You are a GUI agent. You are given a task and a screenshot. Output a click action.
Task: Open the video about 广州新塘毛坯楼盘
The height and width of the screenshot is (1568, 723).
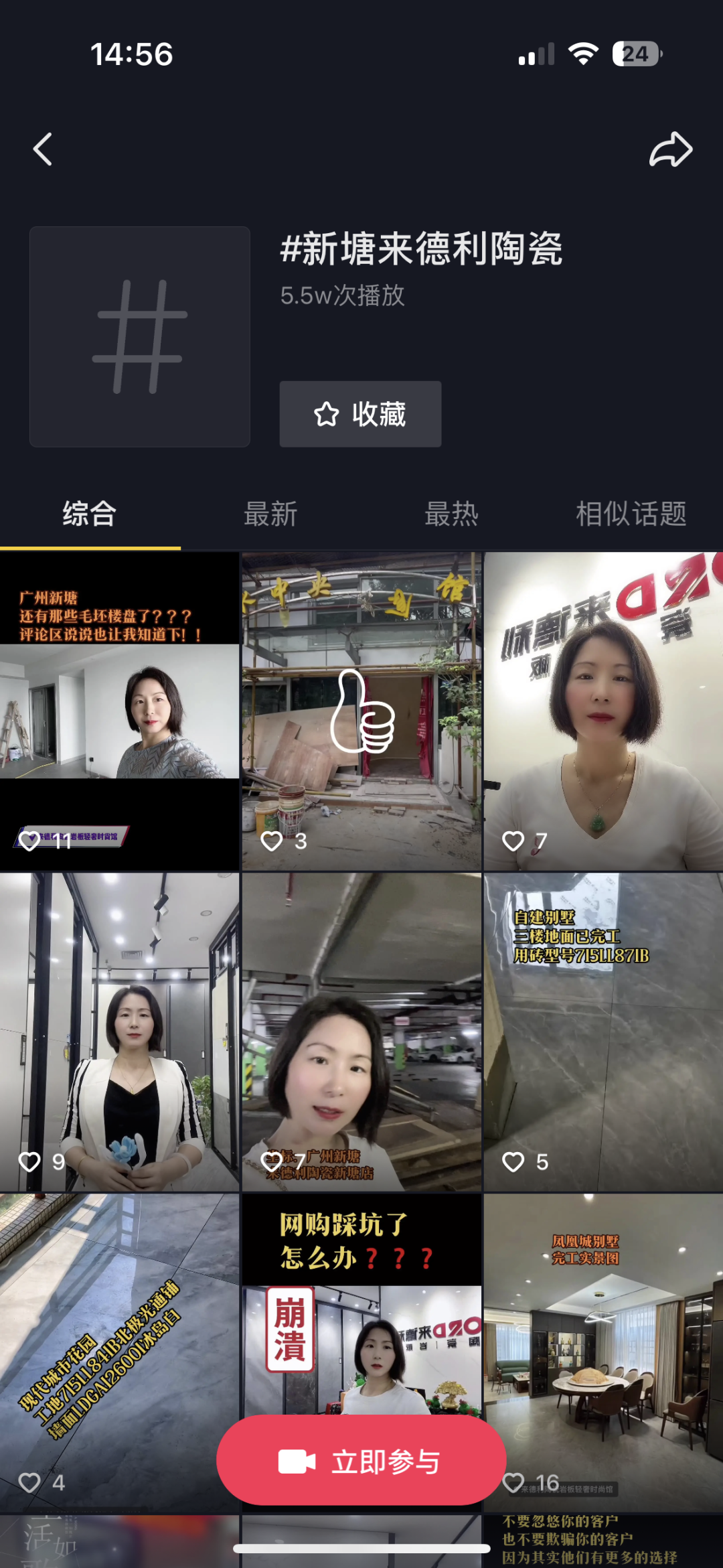120,710
